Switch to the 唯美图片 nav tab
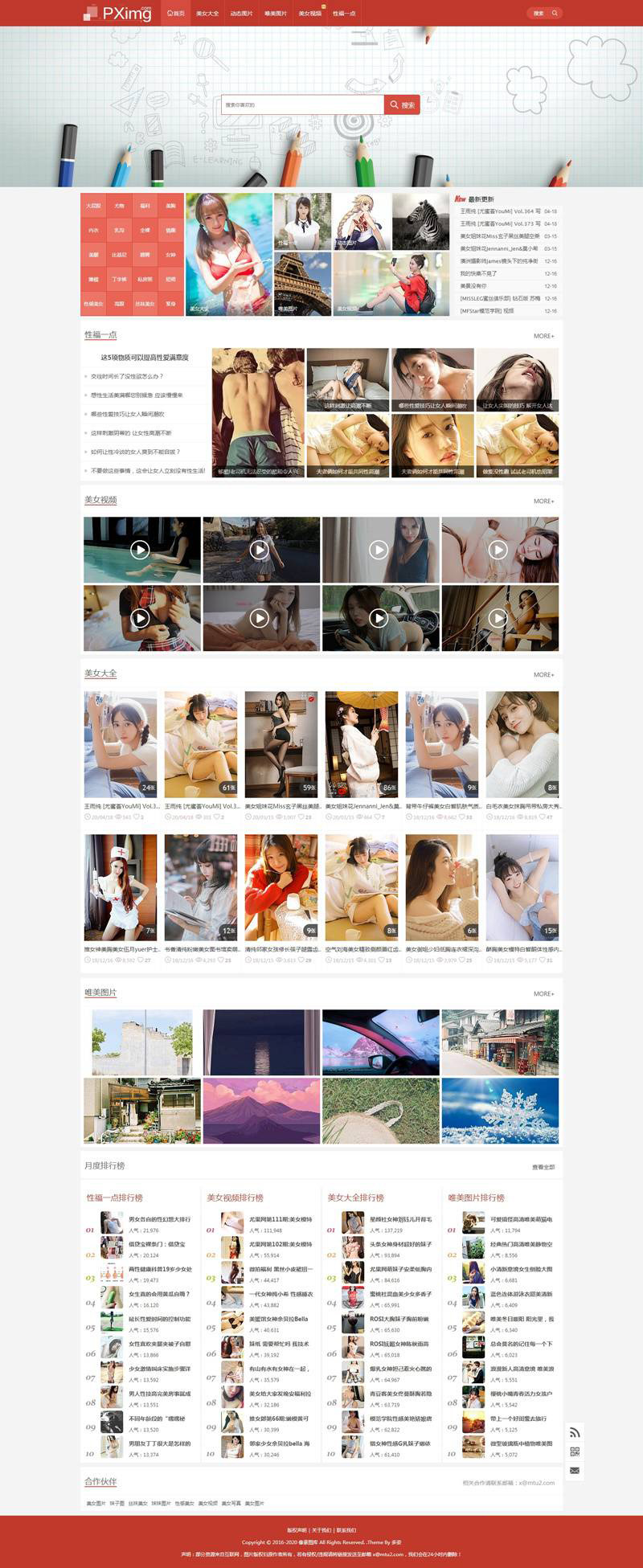 tap(275, 14)
